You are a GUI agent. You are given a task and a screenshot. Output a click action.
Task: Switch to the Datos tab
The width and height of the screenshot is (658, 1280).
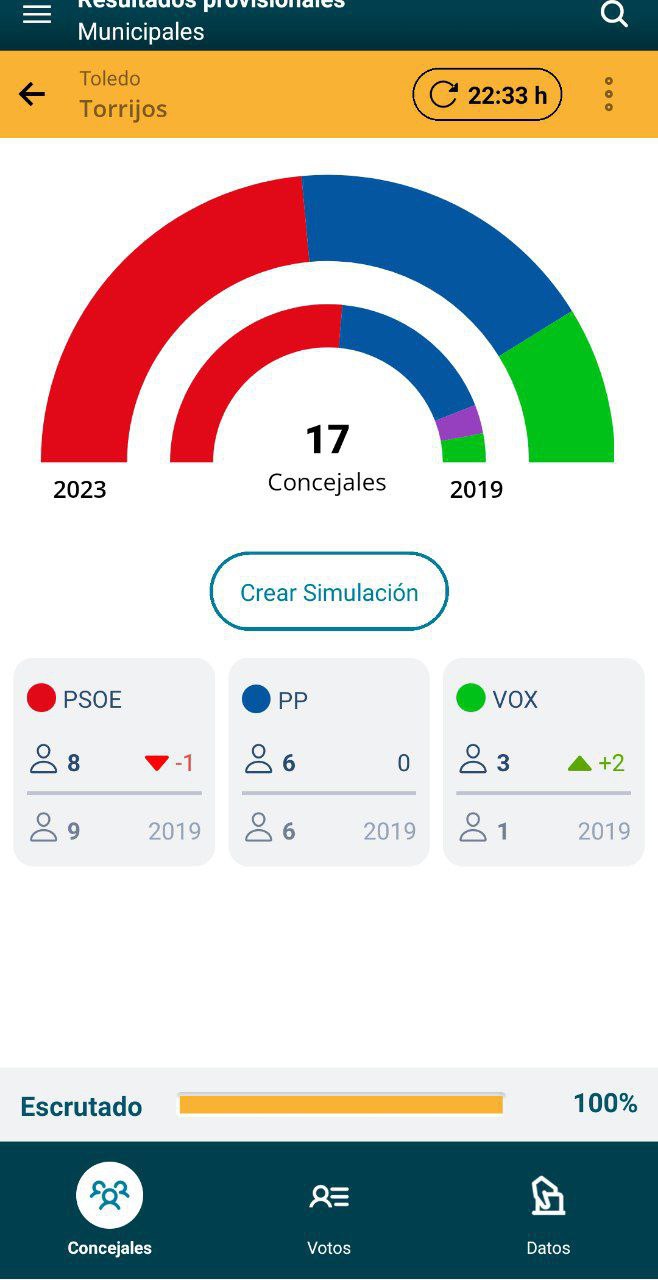coord(548,1210)
